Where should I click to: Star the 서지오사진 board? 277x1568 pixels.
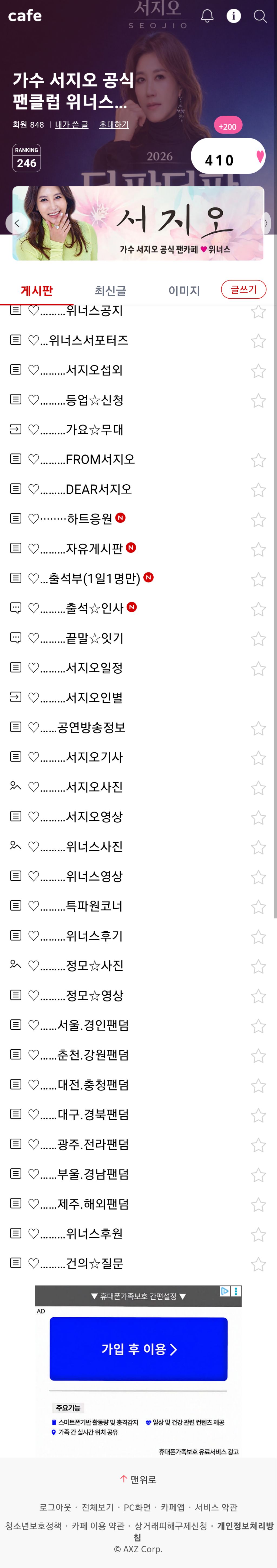coord(259,788)
